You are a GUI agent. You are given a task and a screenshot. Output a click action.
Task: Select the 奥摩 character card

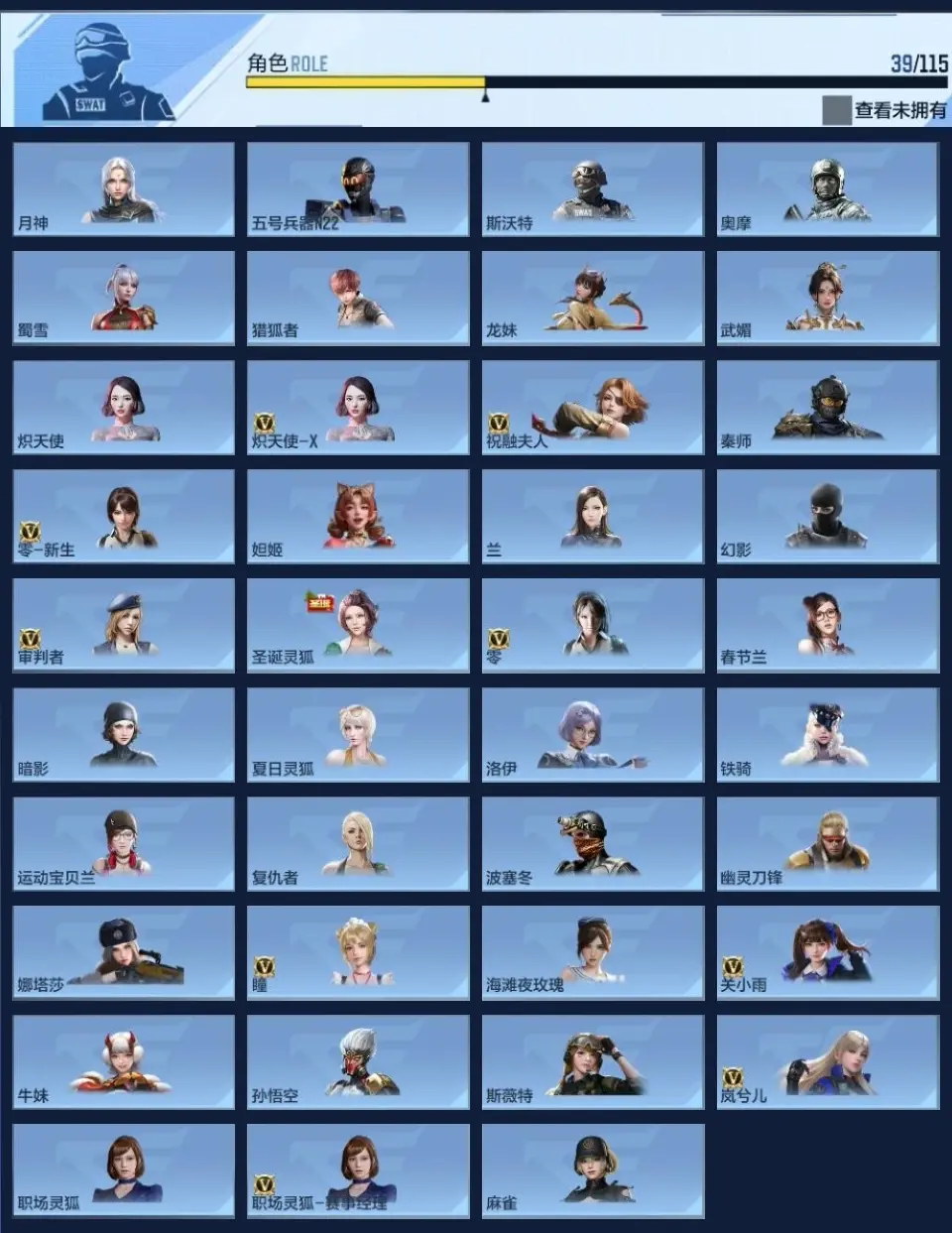click(827, 189)
